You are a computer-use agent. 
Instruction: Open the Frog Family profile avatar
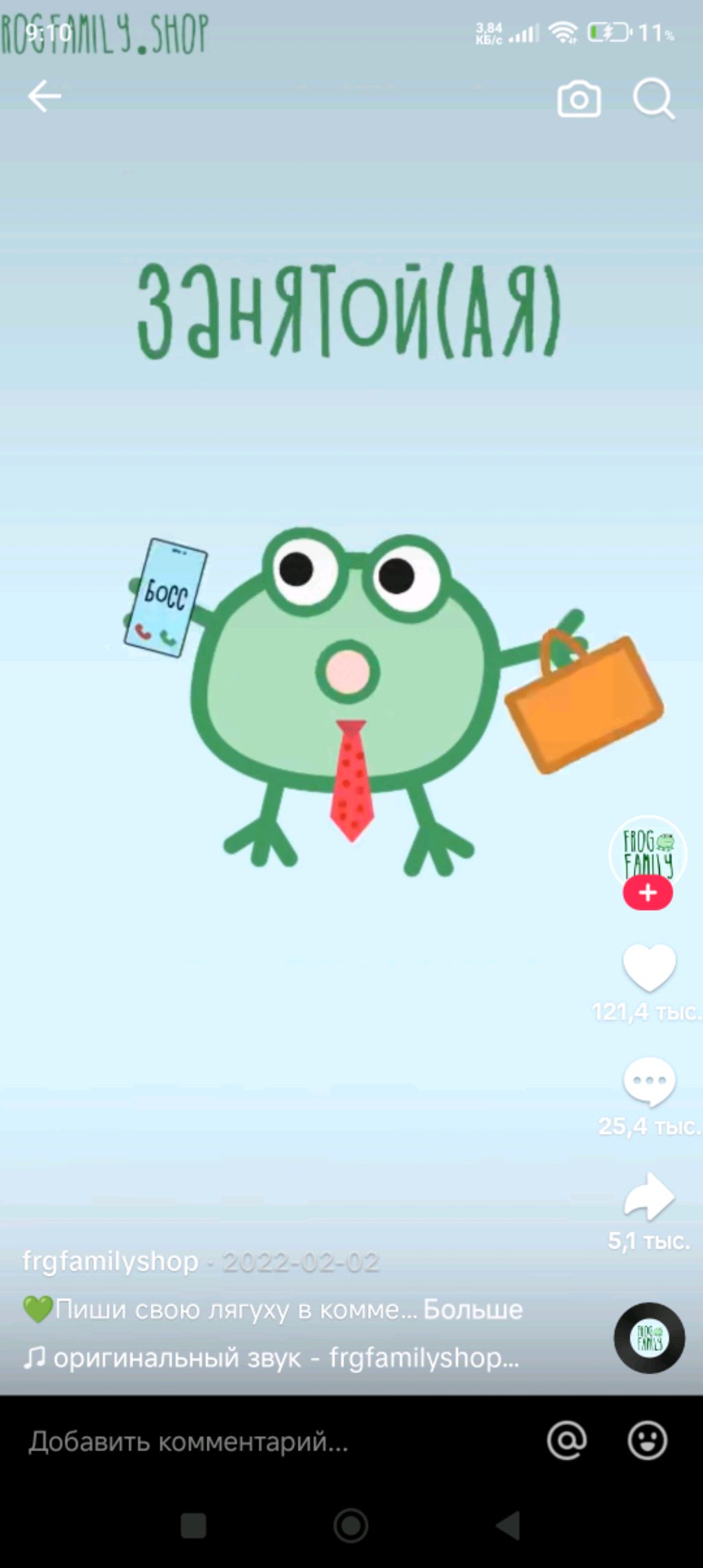pyautogui.click(x=647, y=849)
